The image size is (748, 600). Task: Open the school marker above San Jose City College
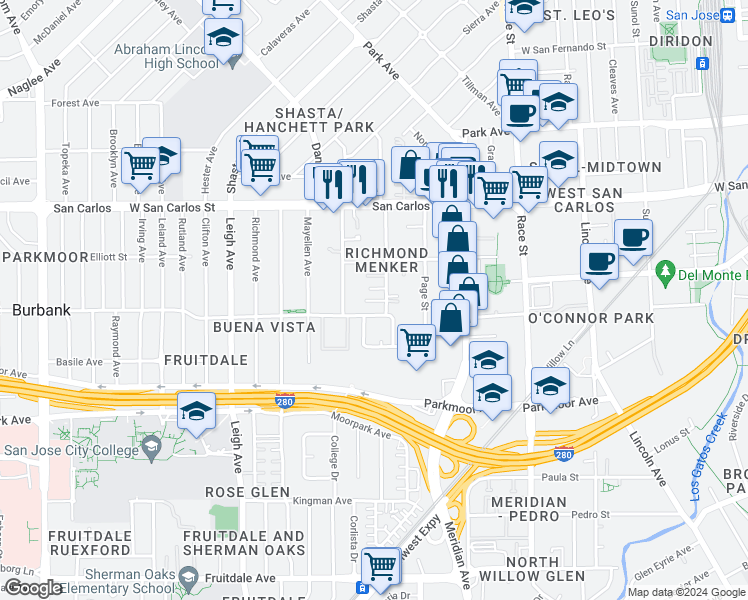pyautogui.click(x=196, y=411)
